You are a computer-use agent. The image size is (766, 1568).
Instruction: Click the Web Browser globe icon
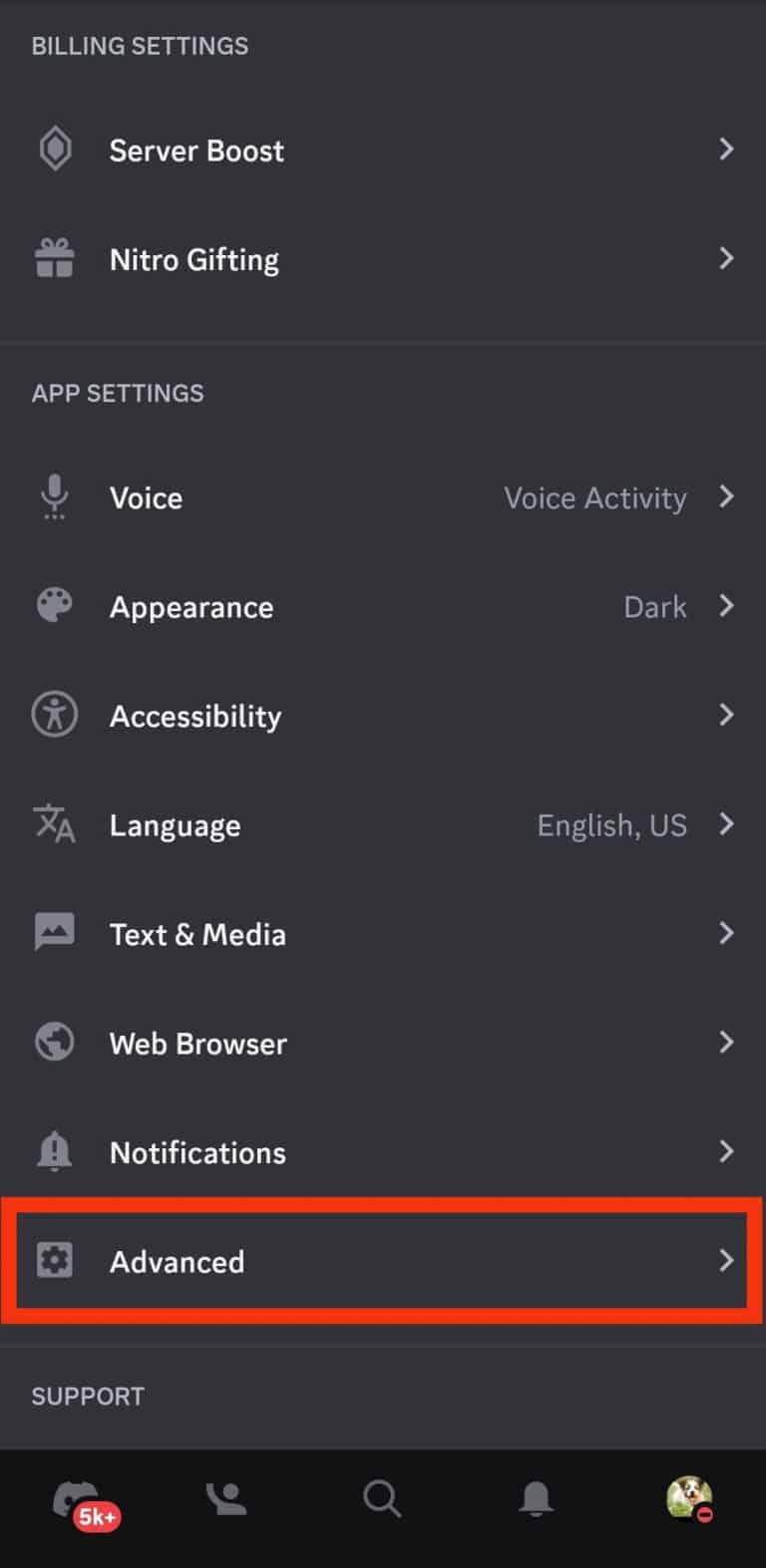54,1043
